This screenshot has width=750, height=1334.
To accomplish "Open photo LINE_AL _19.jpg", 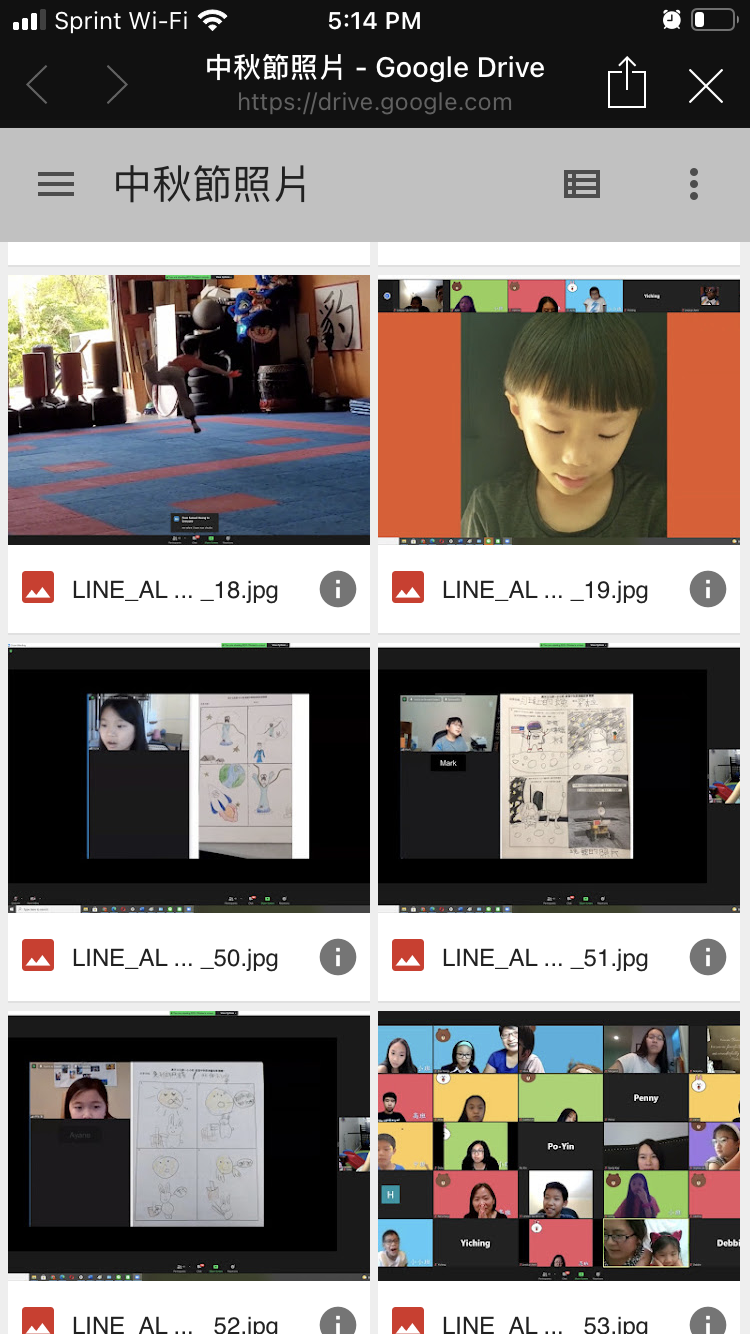I will point(559,410).
